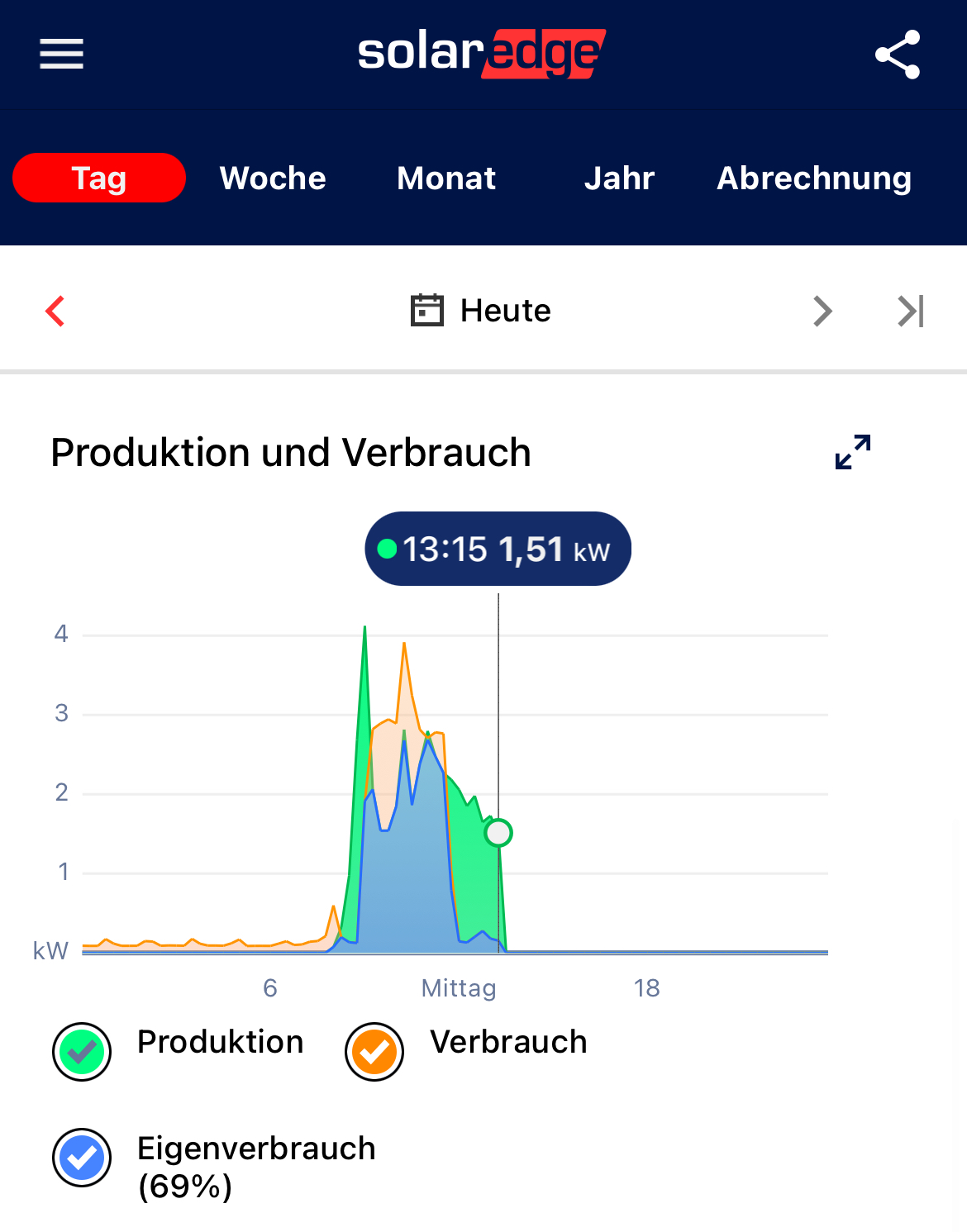Click the 13:15 tooltip bubble
Image resolution: width=967 pixels, height=1232 pixels.
tap(498, 548)
